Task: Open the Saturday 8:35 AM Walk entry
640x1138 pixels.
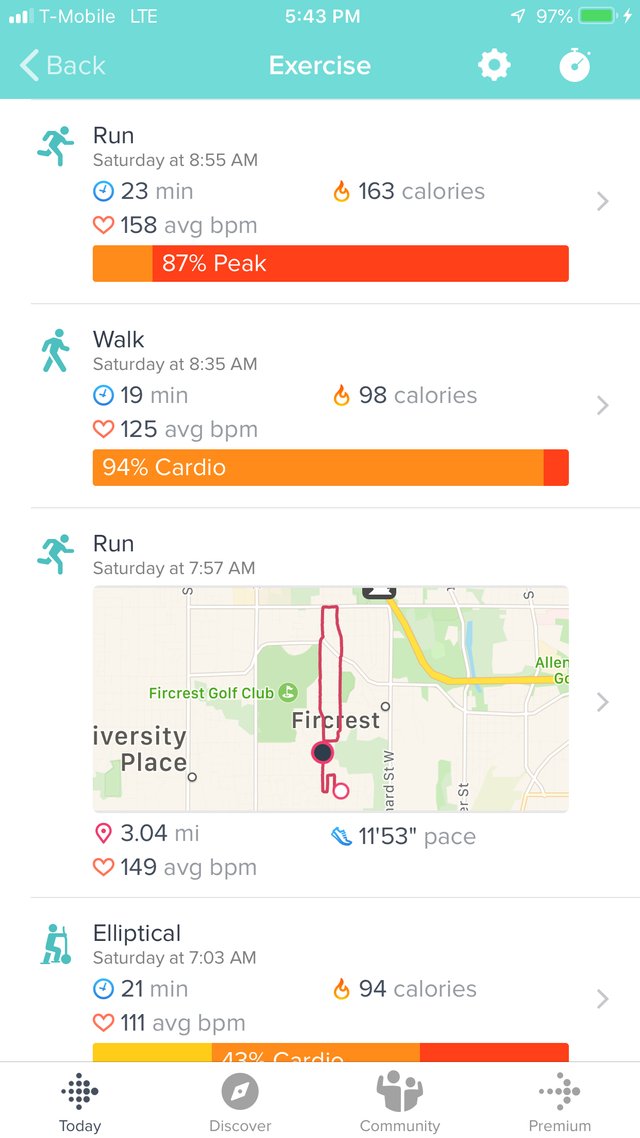Action: [x=320, y=406]
